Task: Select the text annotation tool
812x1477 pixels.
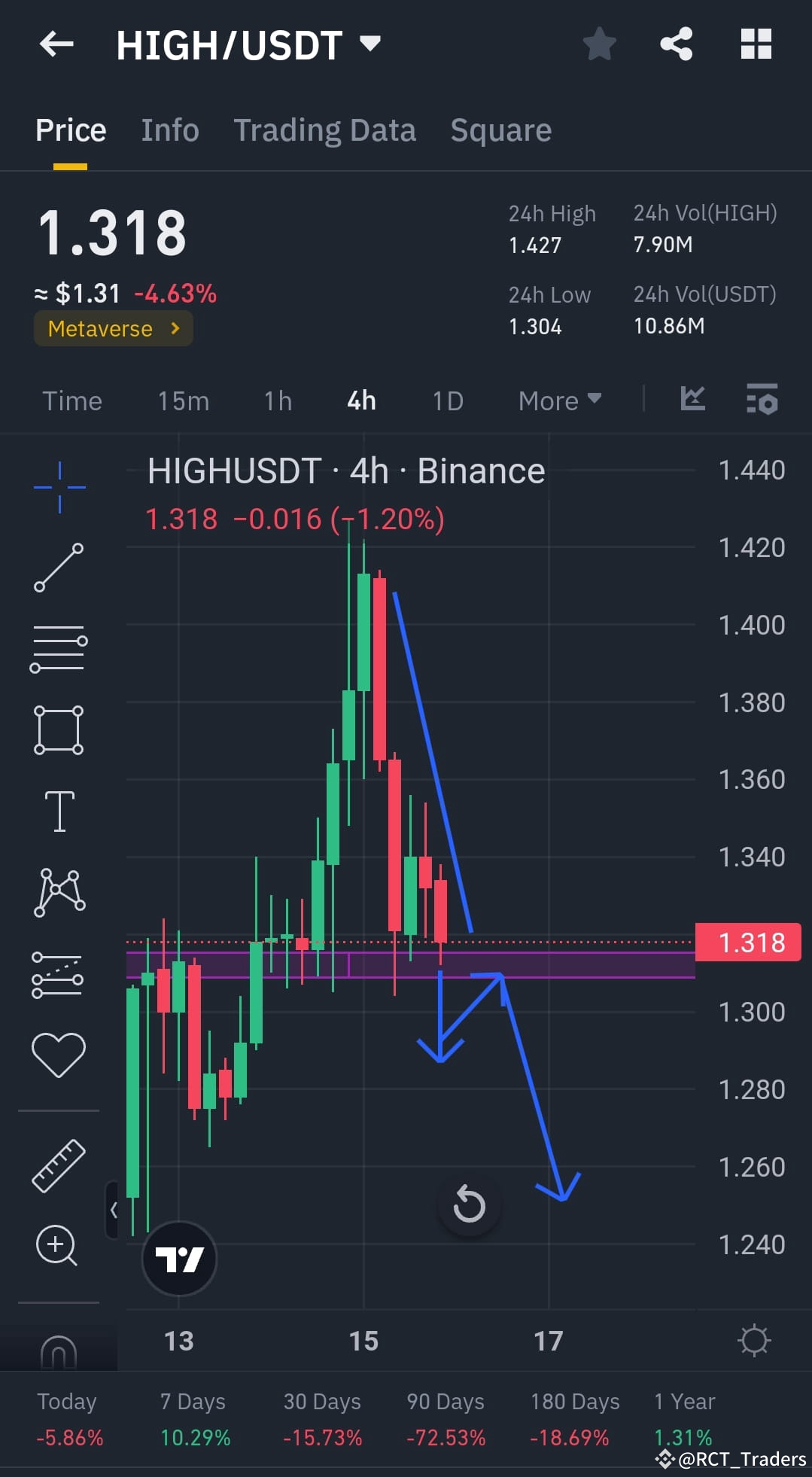Action: 59,812
